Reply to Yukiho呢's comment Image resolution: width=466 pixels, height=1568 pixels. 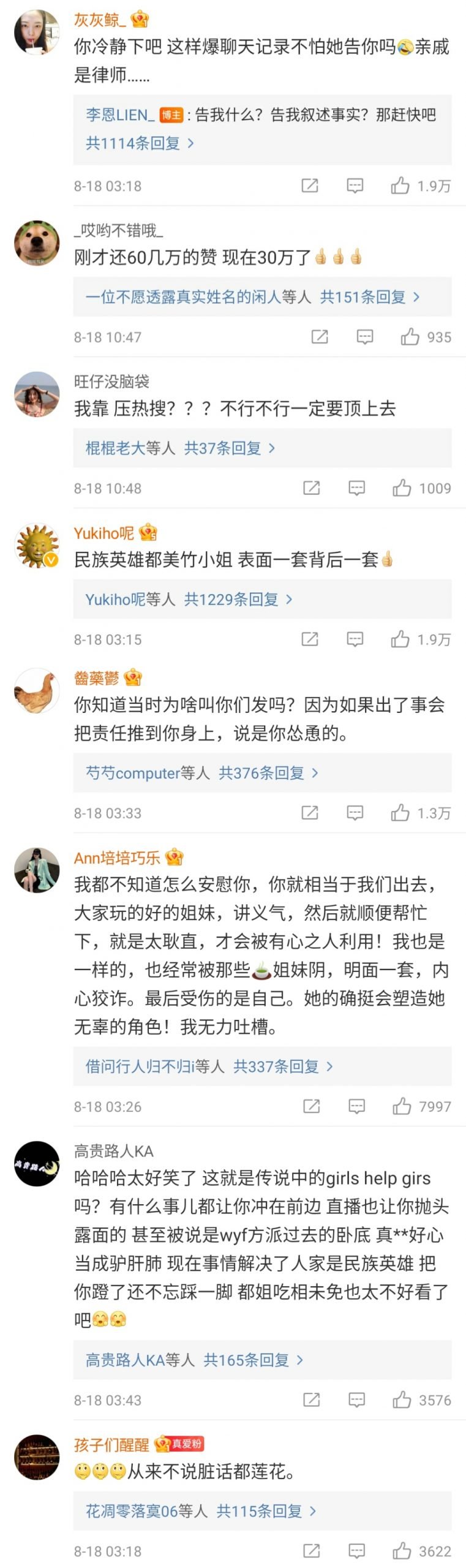(355, 639)
